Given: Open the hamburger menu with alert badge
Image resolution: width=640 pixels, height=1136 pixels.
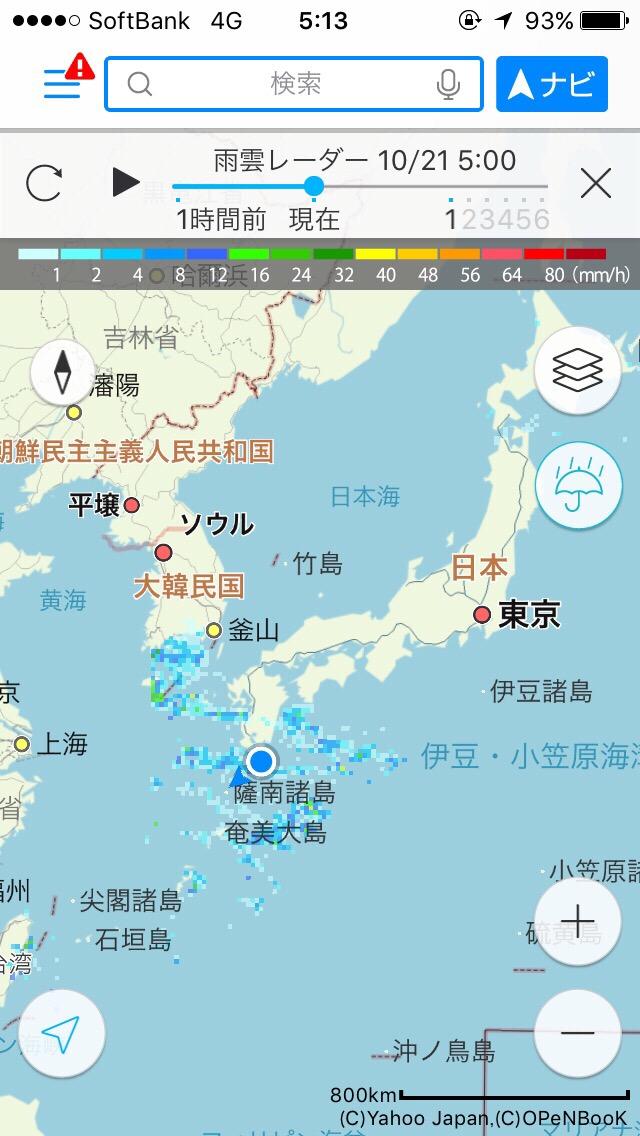Looking at the screenshot, I should click(x=63, y=84).
